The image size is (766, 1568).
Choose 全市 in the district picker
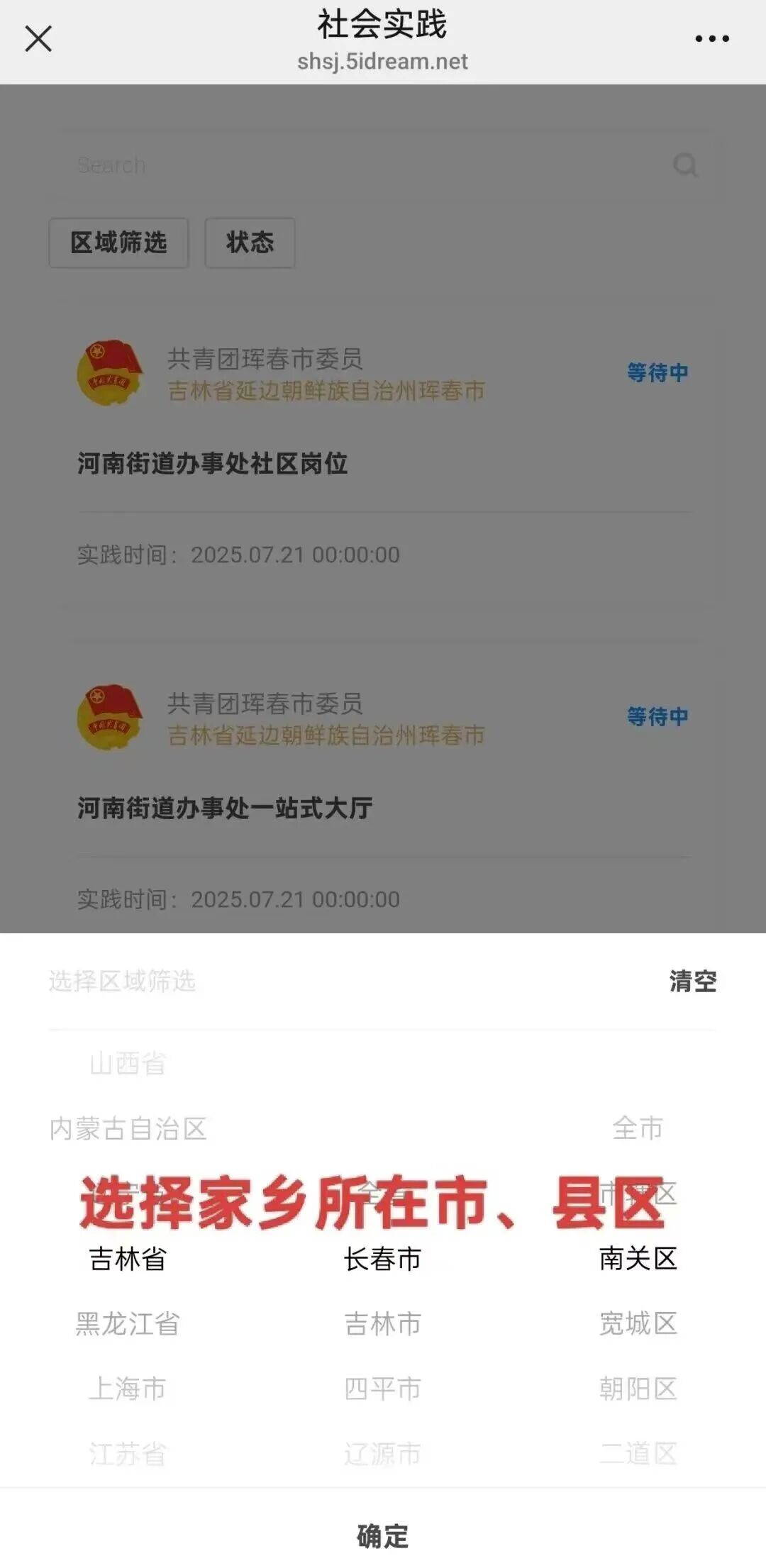point(638,1128)
